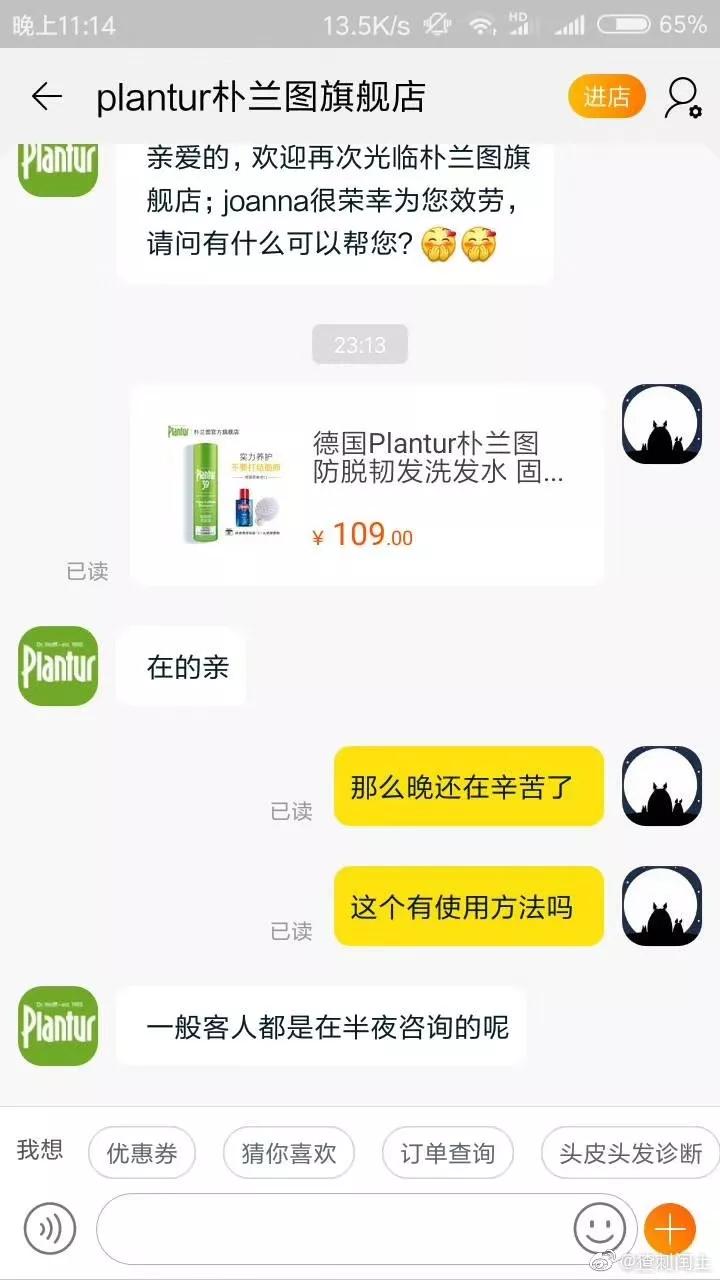Tap the 猜你喜欢 recommendation chip
Screen dimensions: 720x1280
[289, 1152]
